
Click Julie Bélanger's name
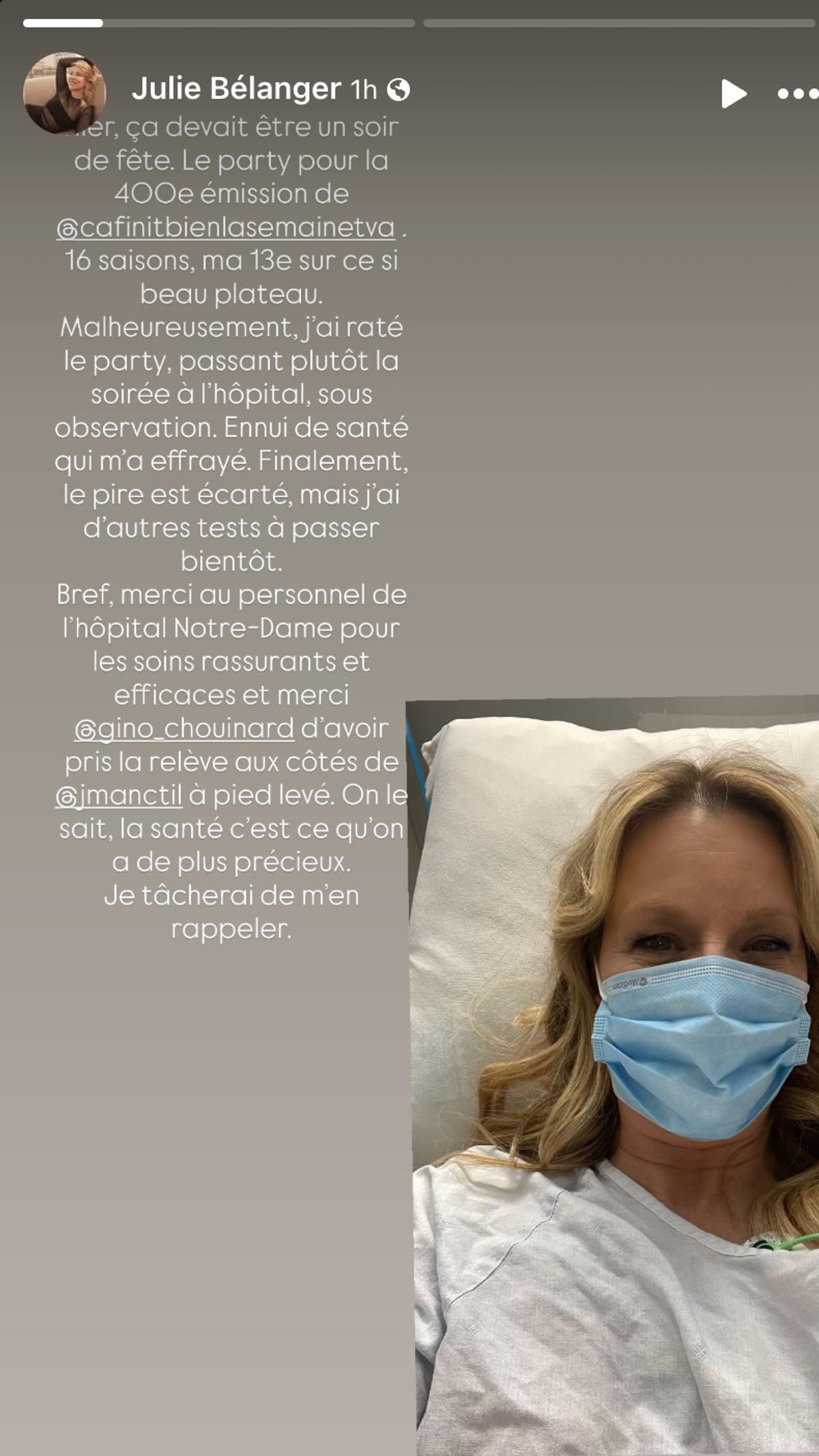pyautogui.click(x=235, y=89)
